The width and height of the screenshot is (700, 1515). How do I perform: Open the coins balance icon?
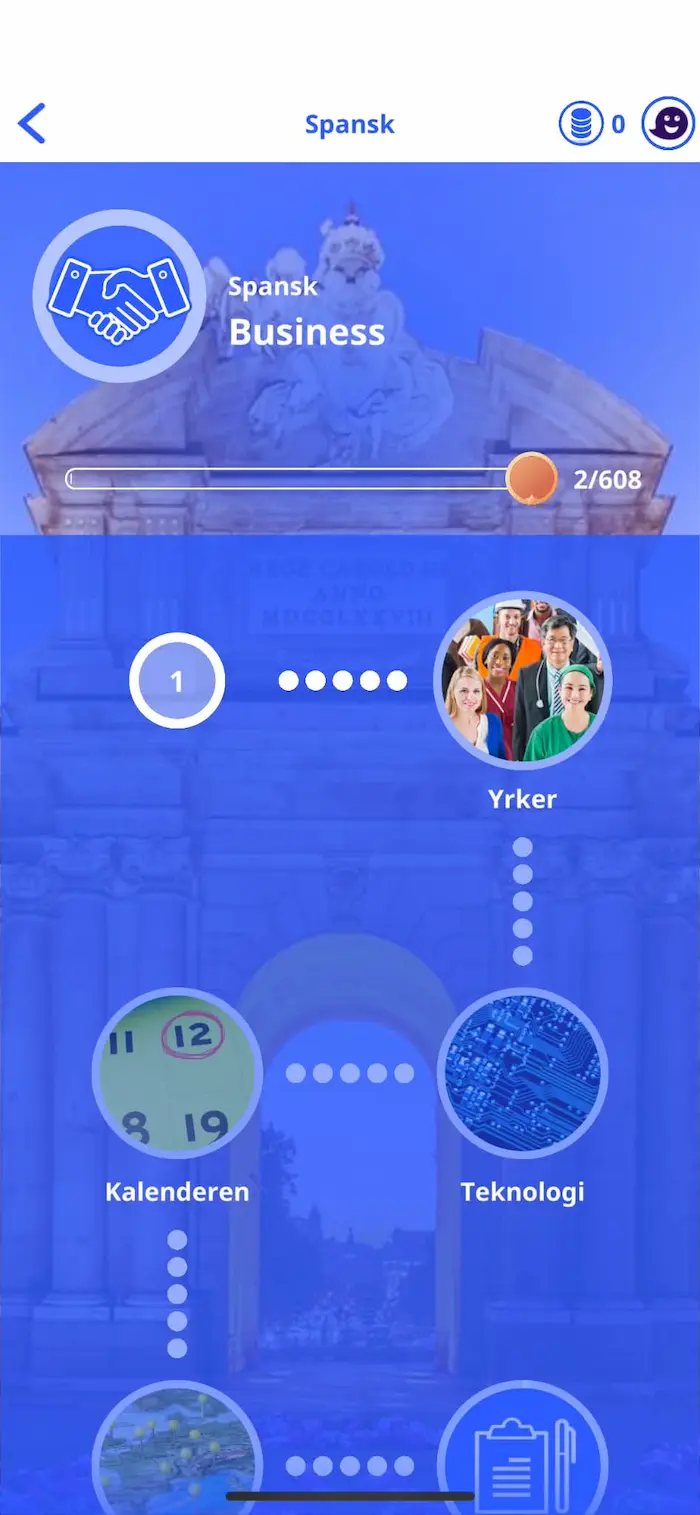581,124
